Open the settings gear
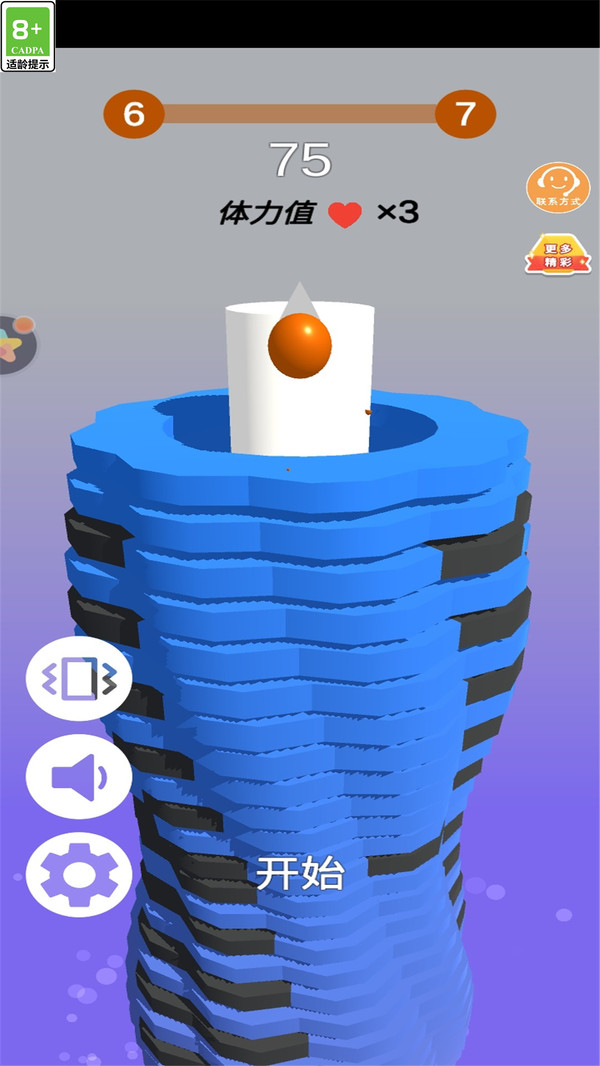Viewport: 600px width, 1066px height. [79, 875]
